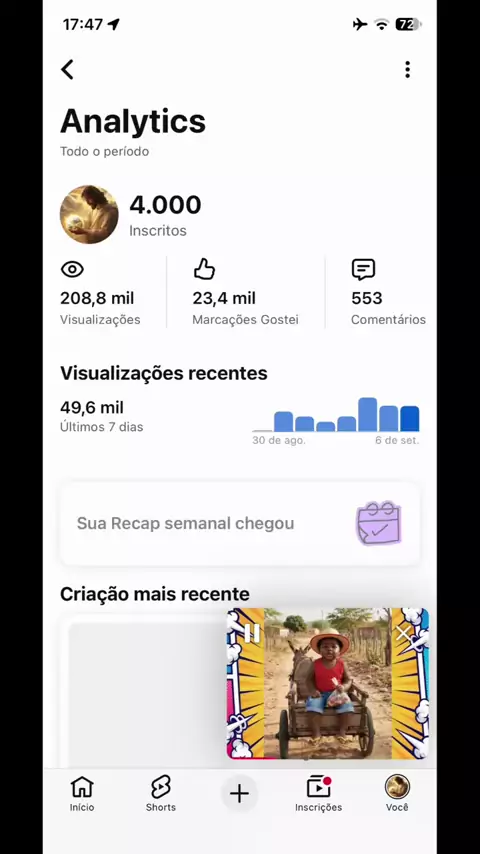
Task: Open the three-dot overflow menu
Action: click(407, 70)
